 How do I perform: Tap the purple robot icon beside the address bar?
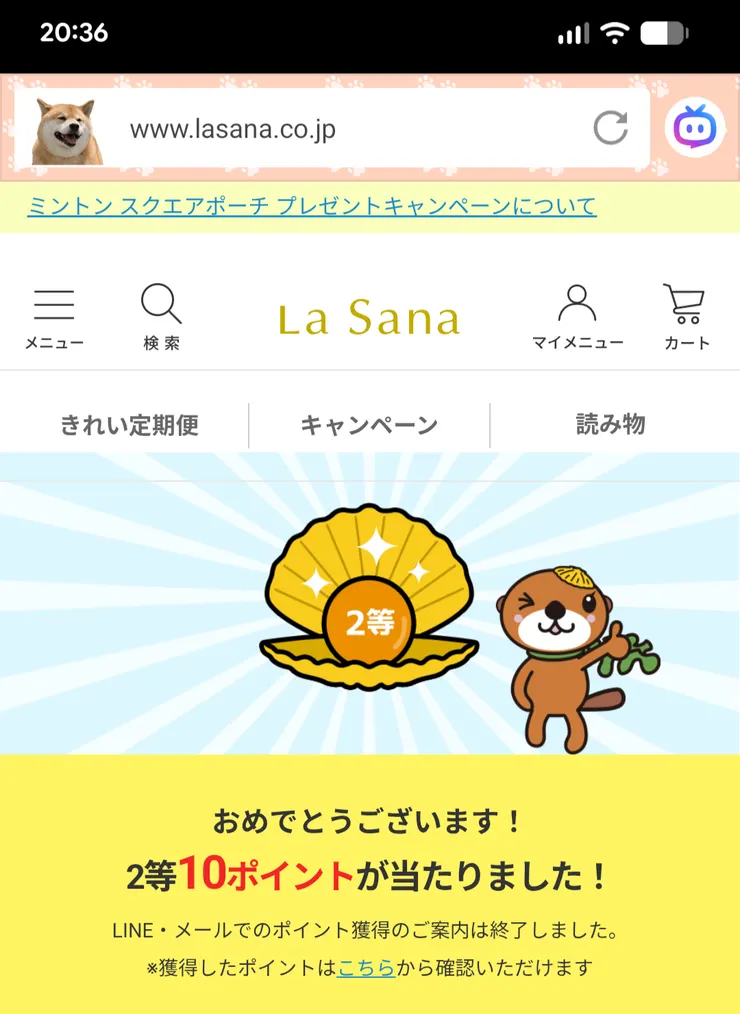pos(692,126)
